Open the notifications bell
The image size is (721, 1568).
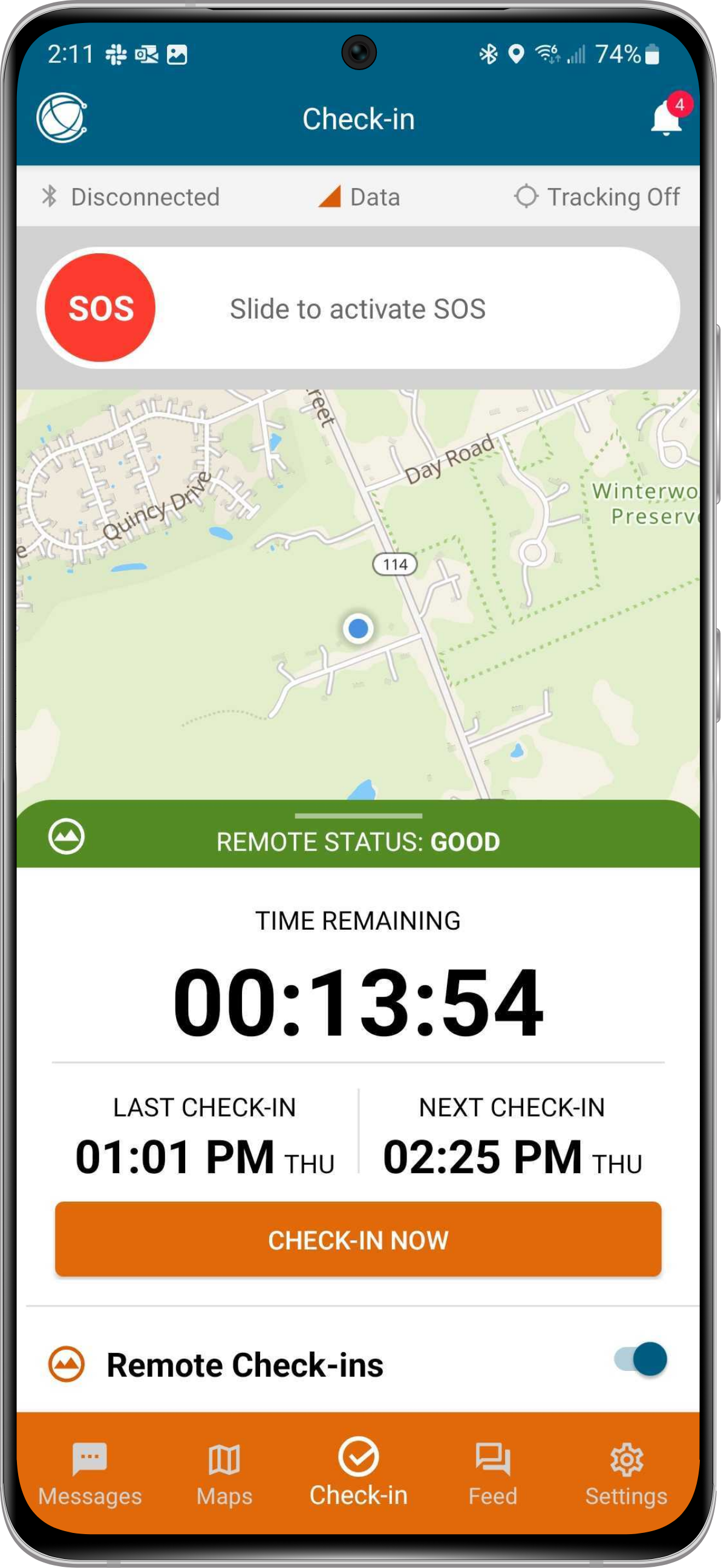665,118
